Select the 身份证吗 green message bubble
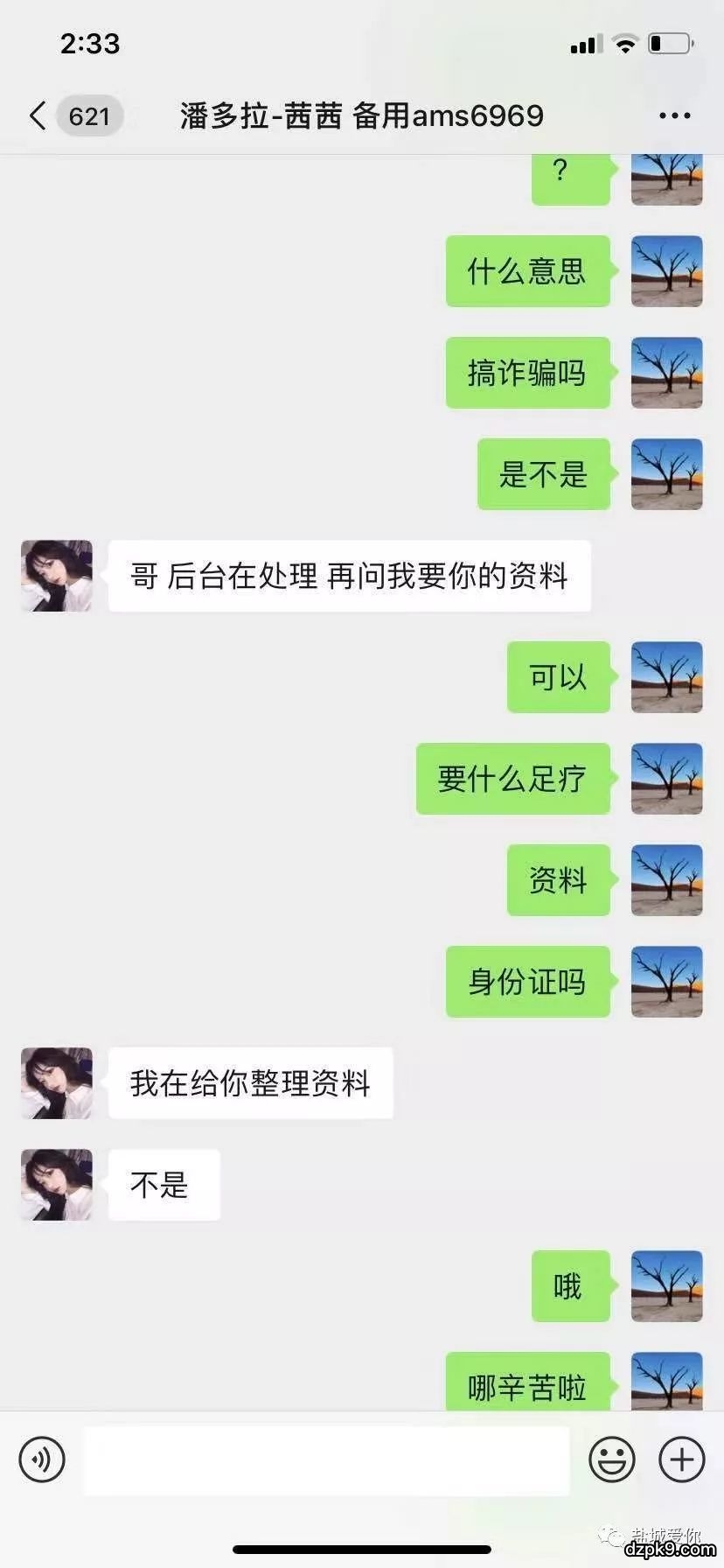The width and height of the screenshot is (724, 1568). [x=527, y=983]
